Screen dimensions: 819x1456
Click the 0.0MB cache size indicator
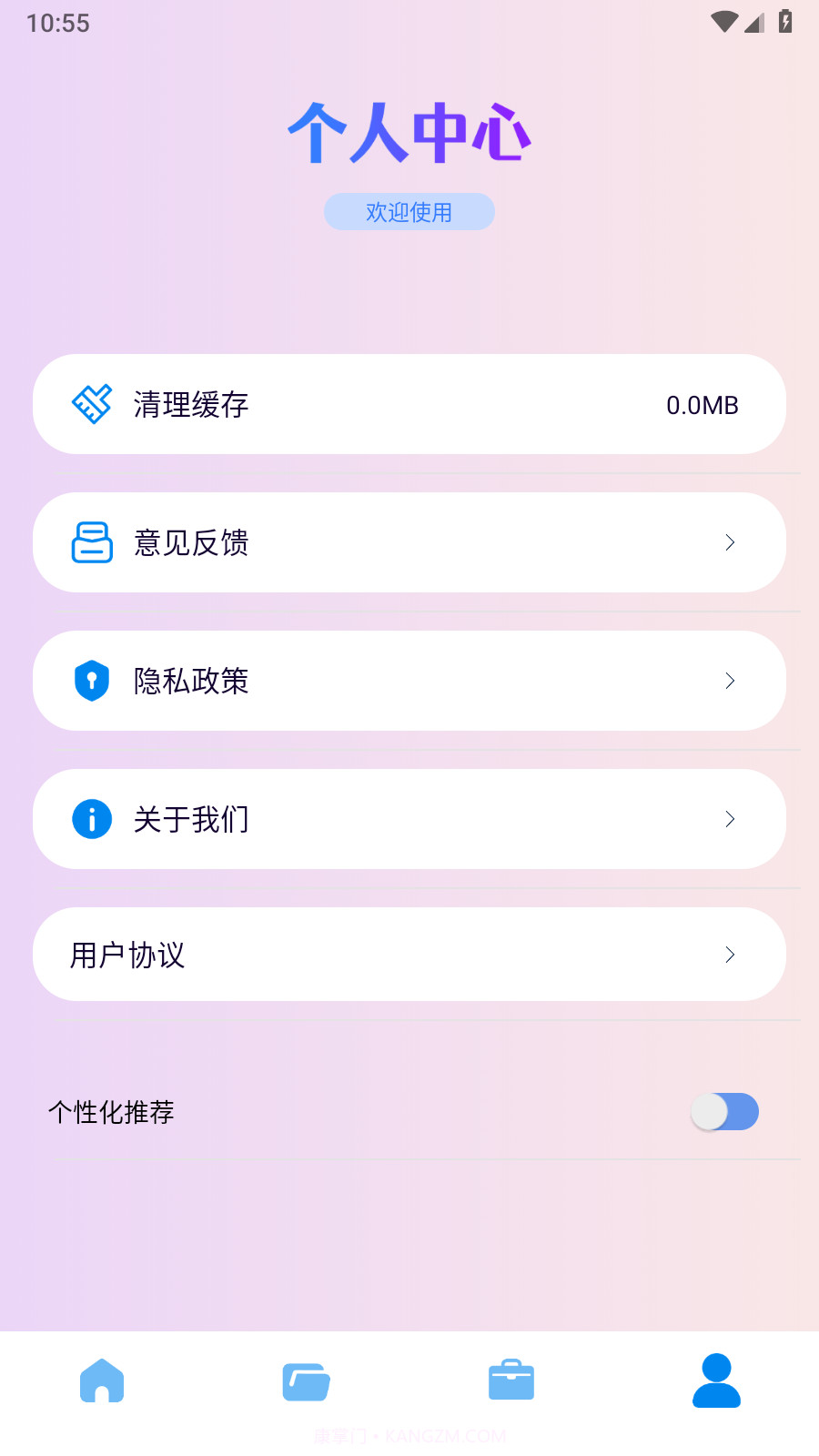click(702, 405)
